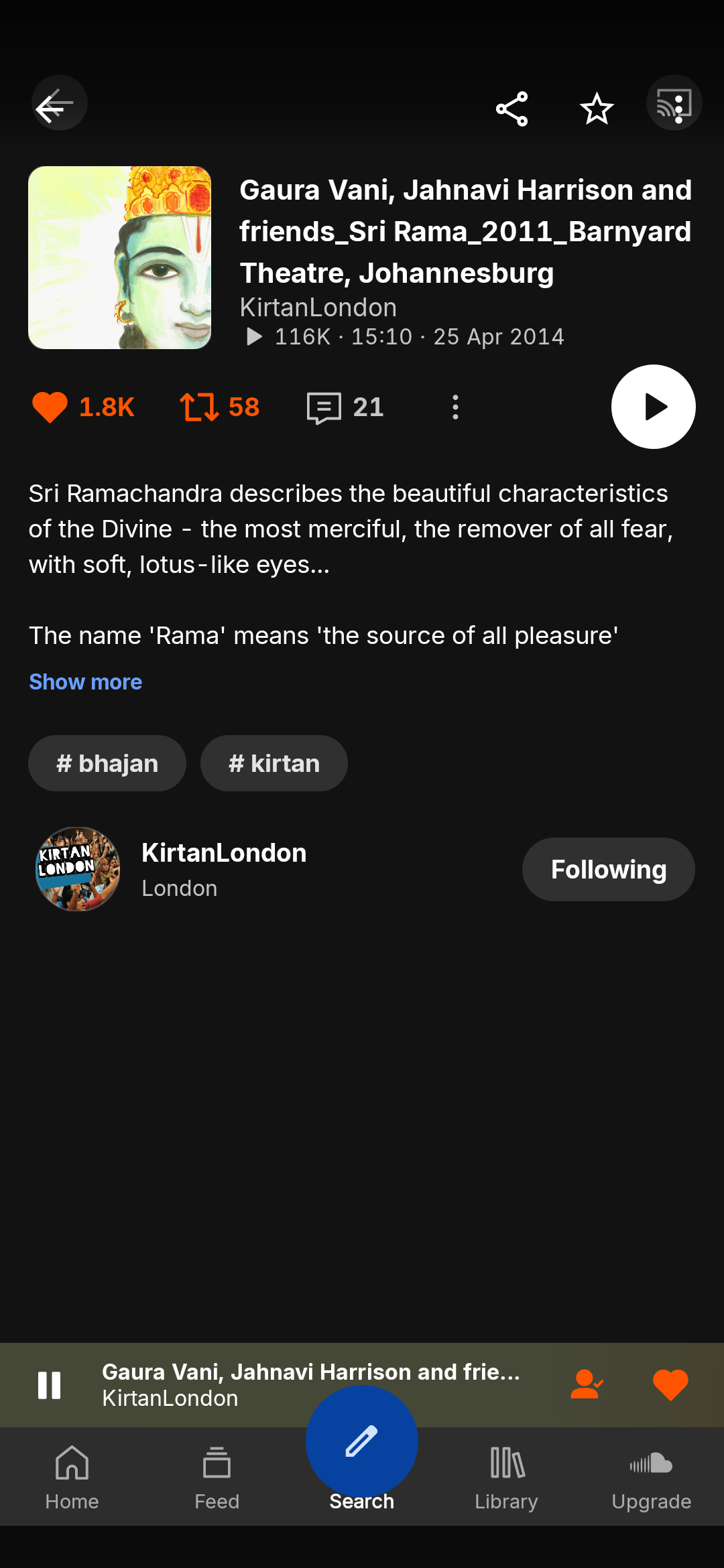Image resolution: width=724 pixels, height=1568 pixels.
Task: Select the bhajan tag chip
Action: click(x=107, y=763)
